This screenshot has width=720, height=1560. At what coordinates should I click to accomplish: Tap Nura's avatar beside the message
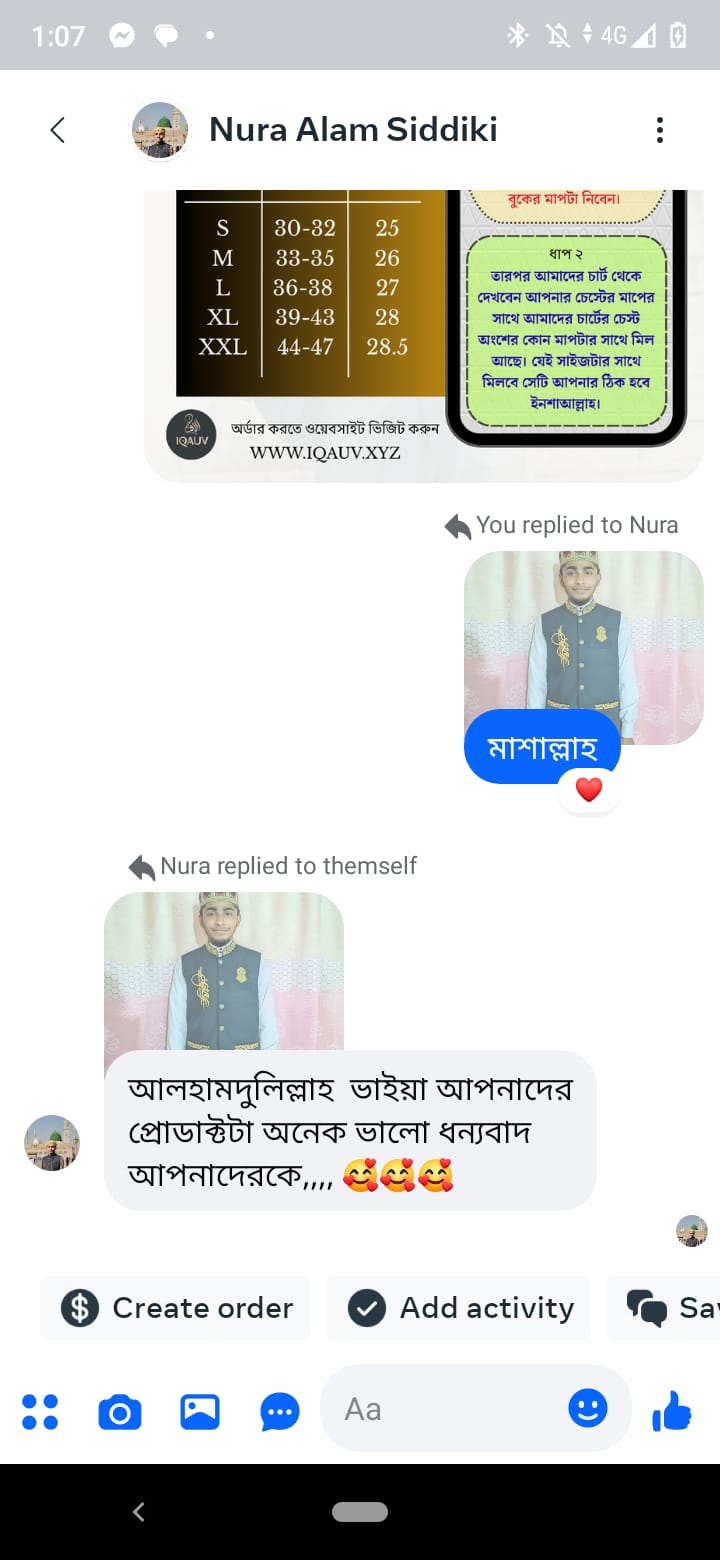(52, 1143)
